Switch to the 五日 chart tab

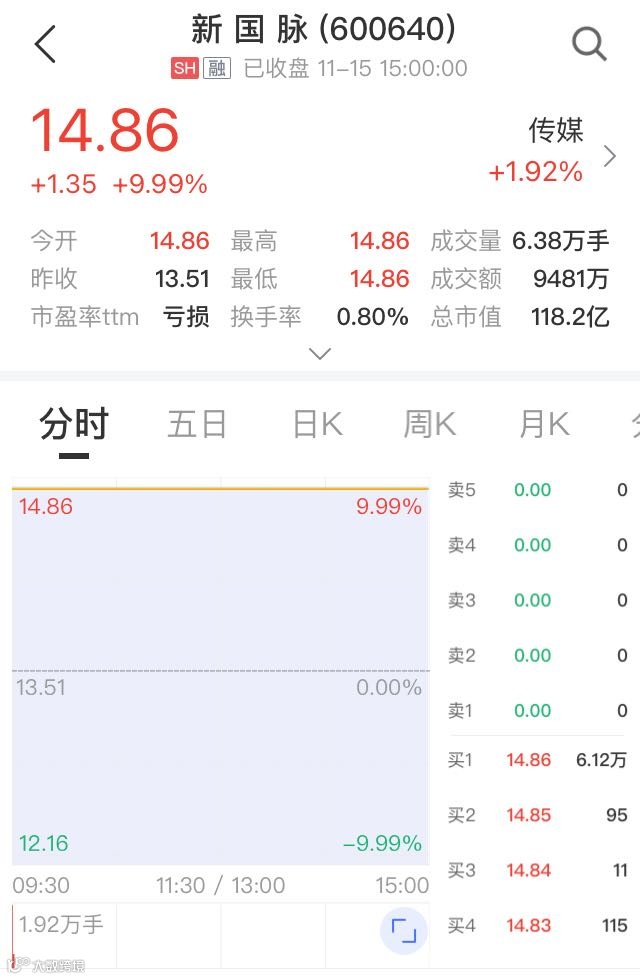coord(197,425)
